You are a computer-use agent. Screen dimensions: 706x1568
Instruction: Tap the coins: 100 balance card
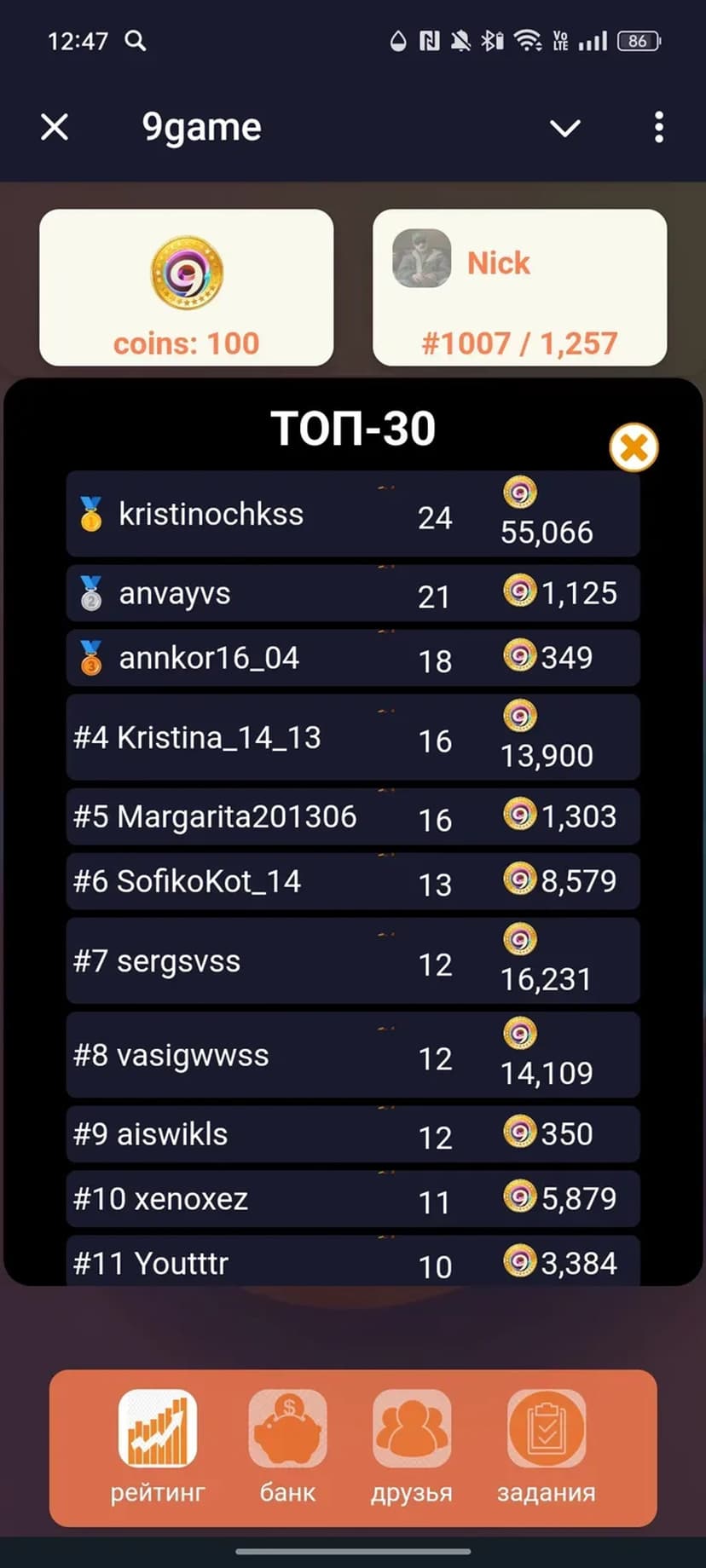(x=186, y=288)
